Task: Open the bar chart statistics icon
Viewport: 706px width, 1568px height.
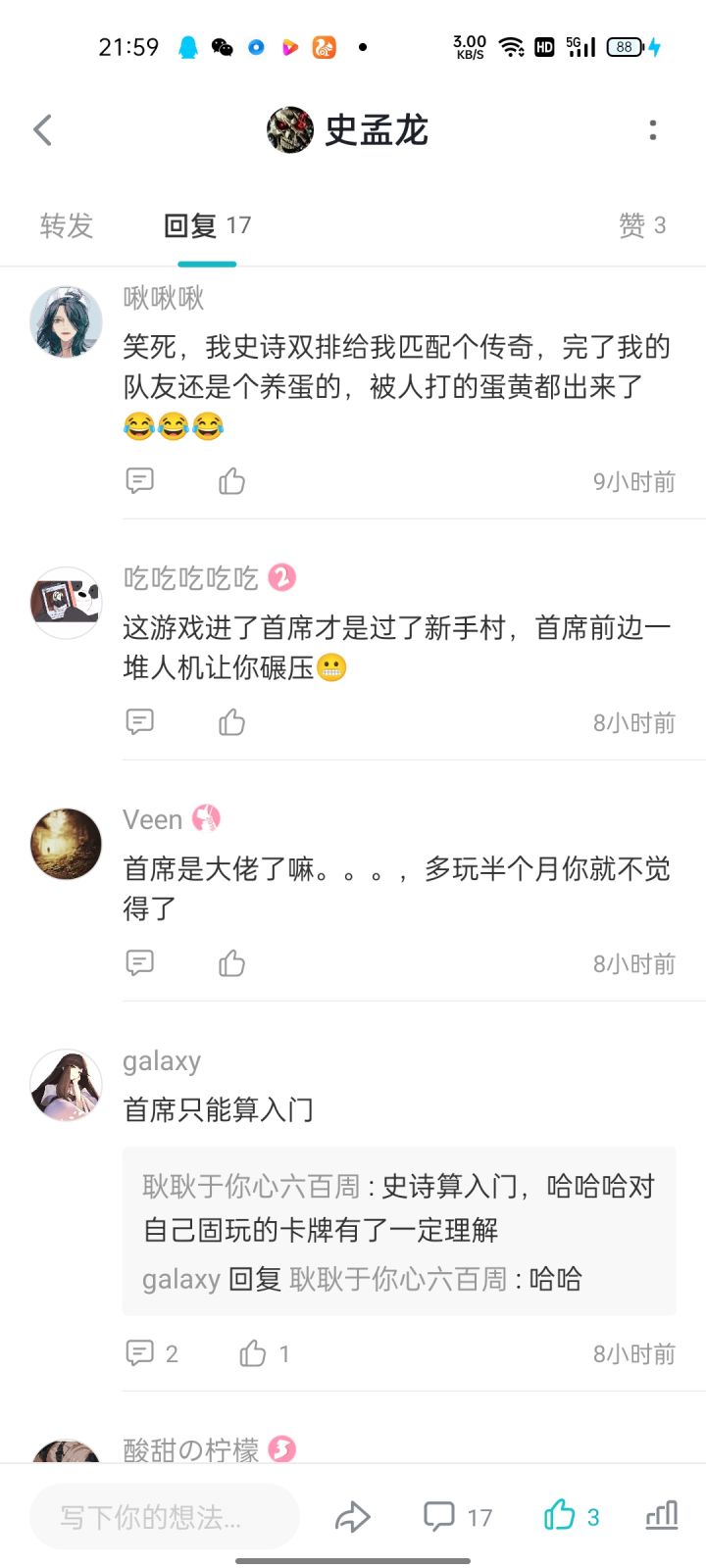Action: pos(662,1516)
